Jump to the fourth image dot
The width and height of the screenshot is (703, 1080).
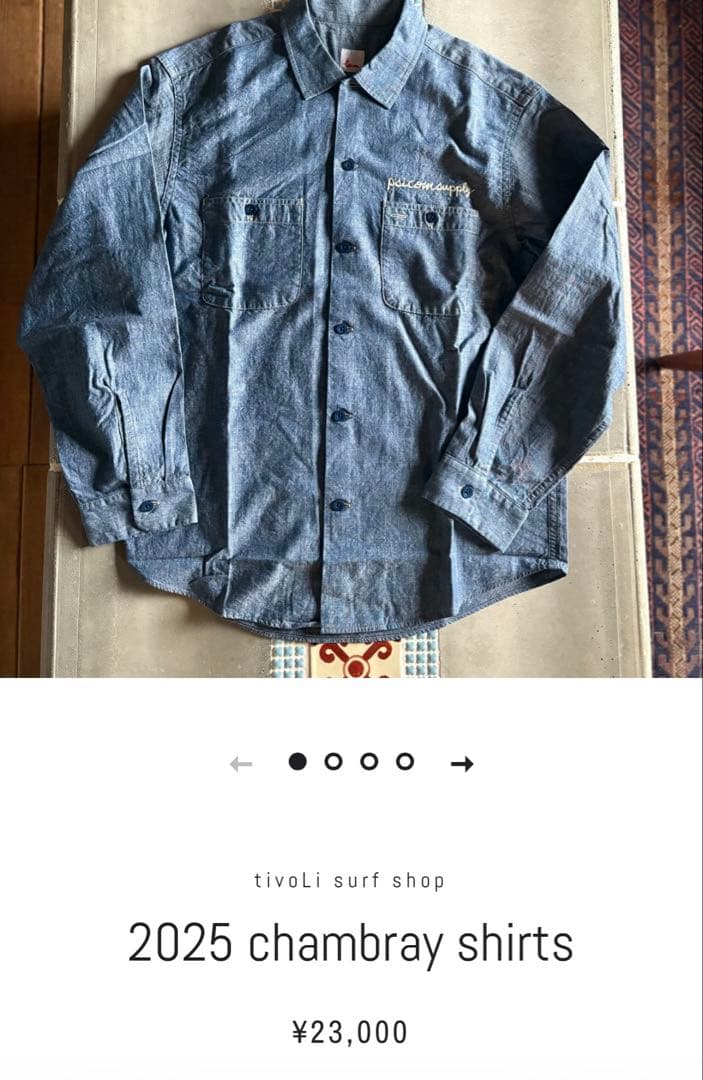coord(405,762)
